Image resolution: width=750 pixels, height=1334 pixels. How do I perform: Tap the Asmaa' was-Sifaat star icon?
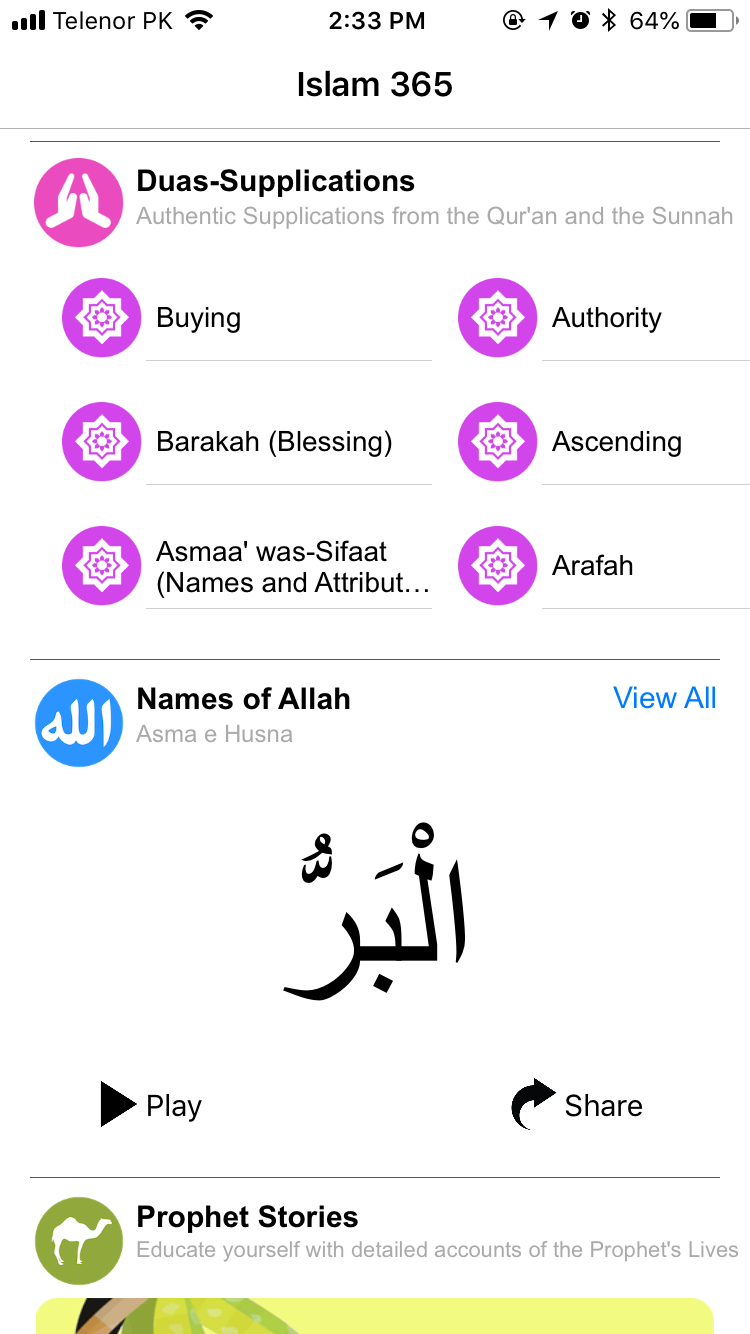pos(101,565)
